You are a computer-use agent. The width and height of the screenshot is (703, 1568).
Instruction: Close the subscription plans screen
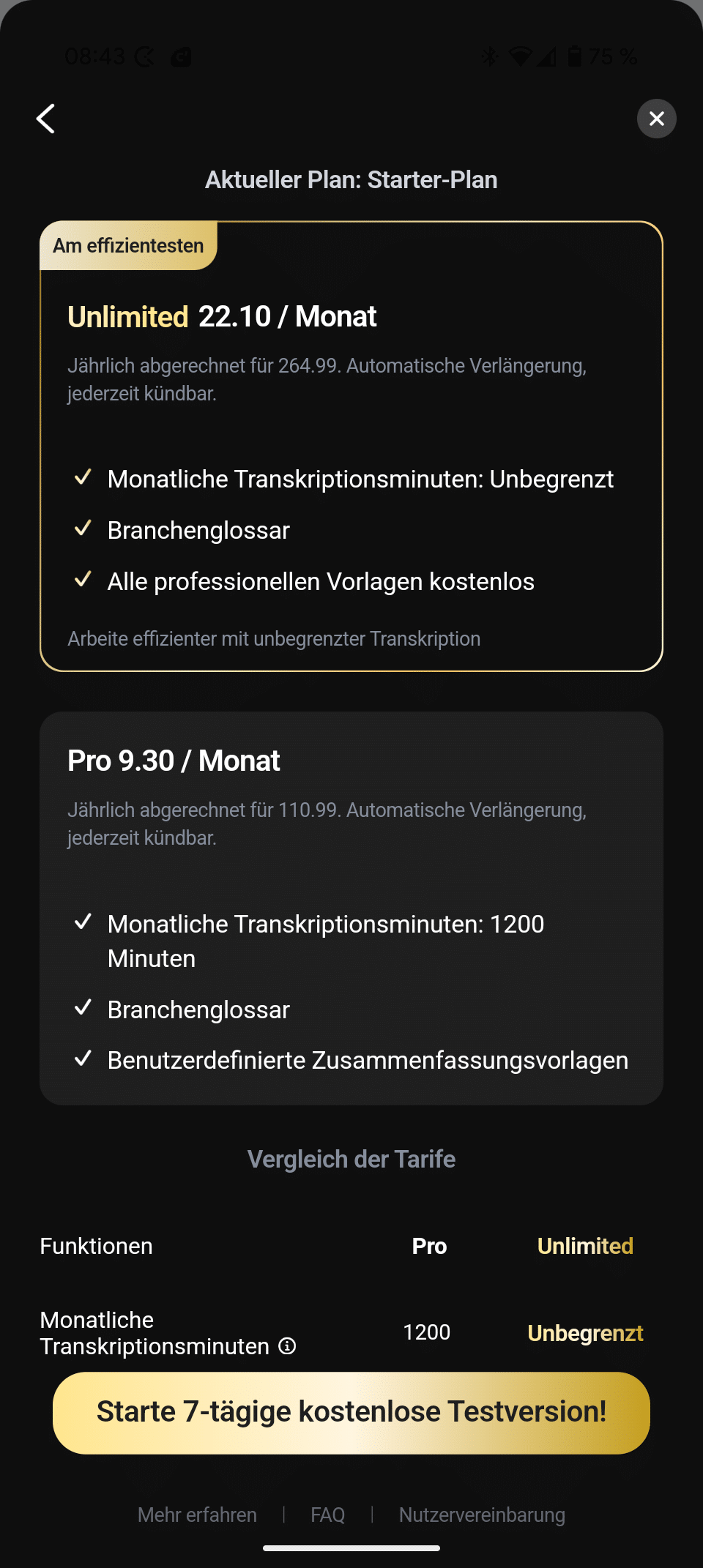(656, 119)
